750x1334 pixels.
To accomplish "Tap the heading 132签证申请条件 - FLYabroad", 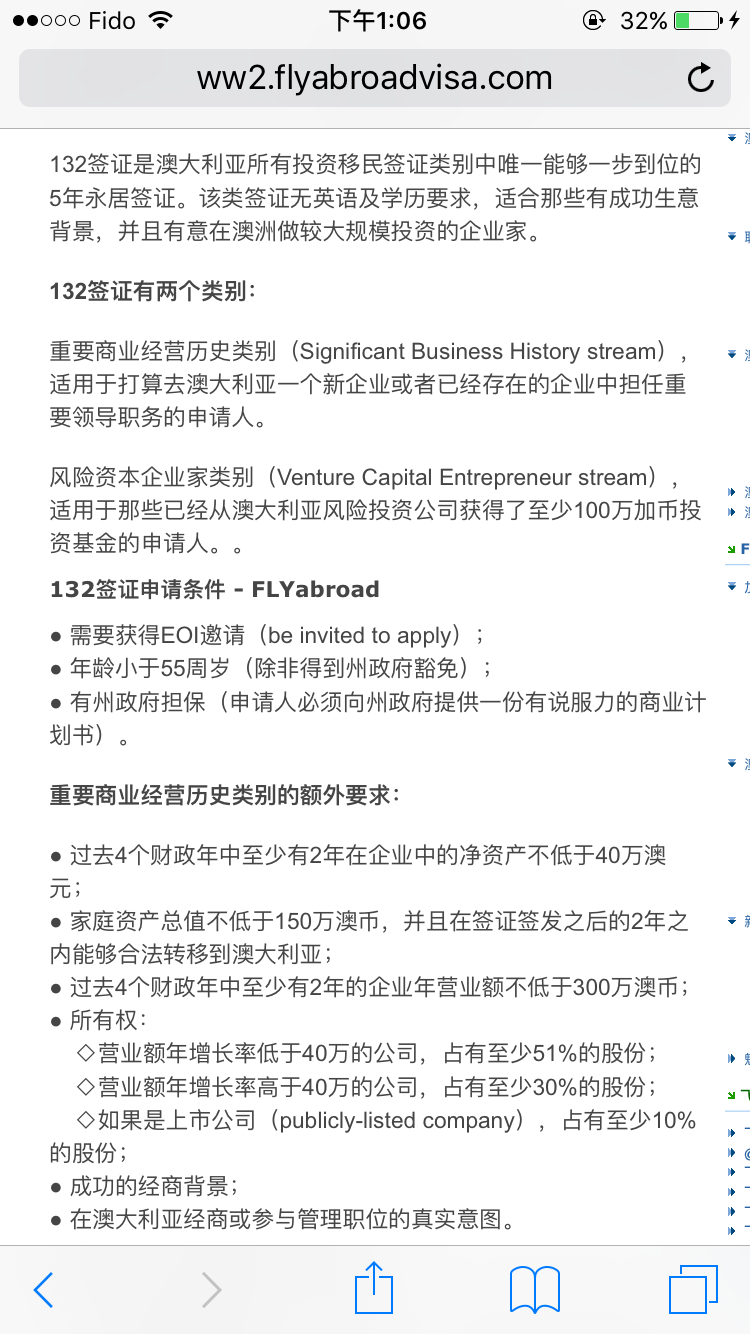I will pos(214,589).
